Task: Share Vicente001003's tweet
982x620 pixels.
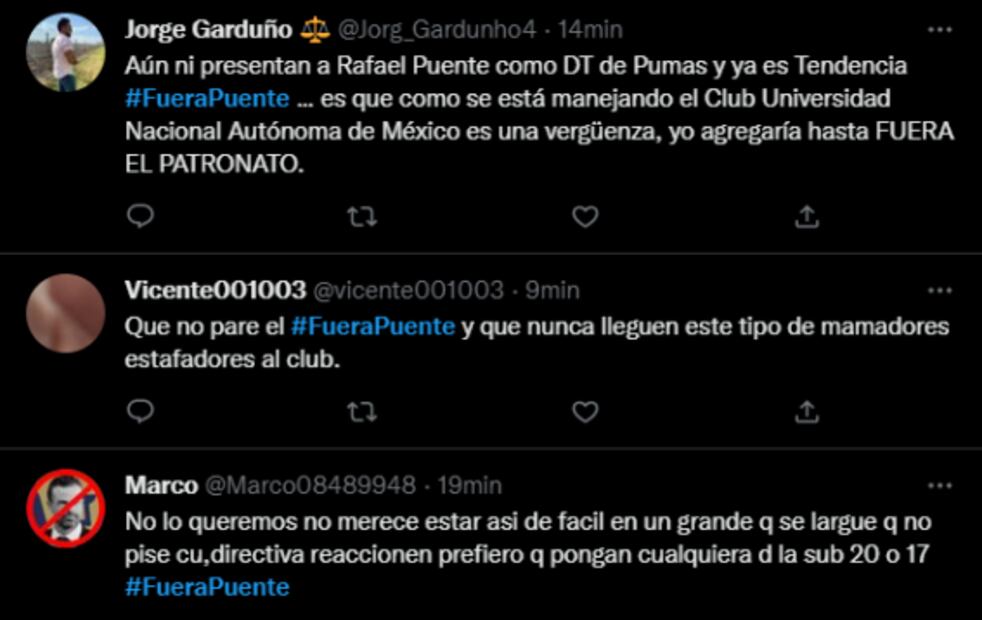Action: coord(807,411)
